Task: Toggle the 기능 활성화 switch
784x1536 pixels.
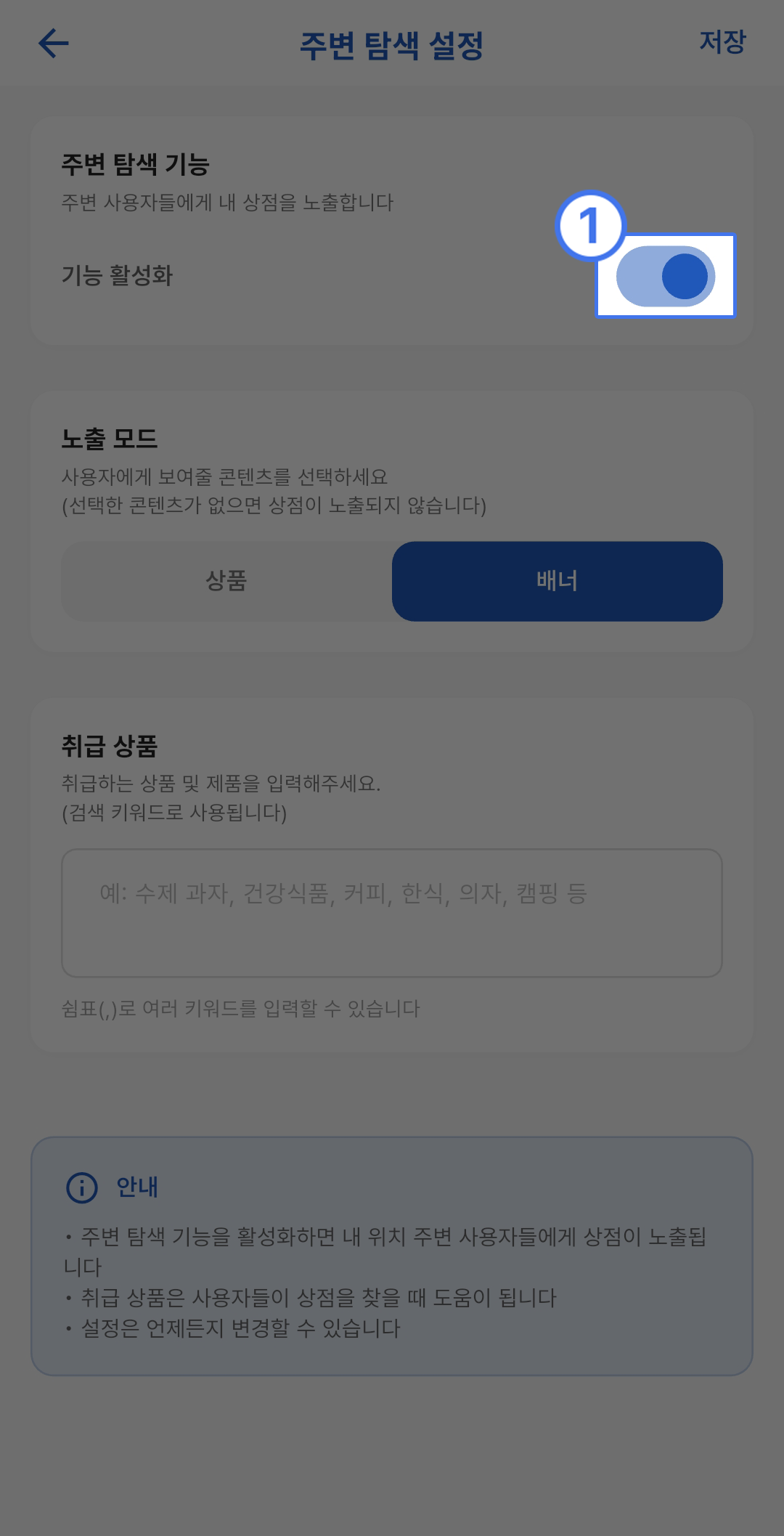Action: coord(666,277)
